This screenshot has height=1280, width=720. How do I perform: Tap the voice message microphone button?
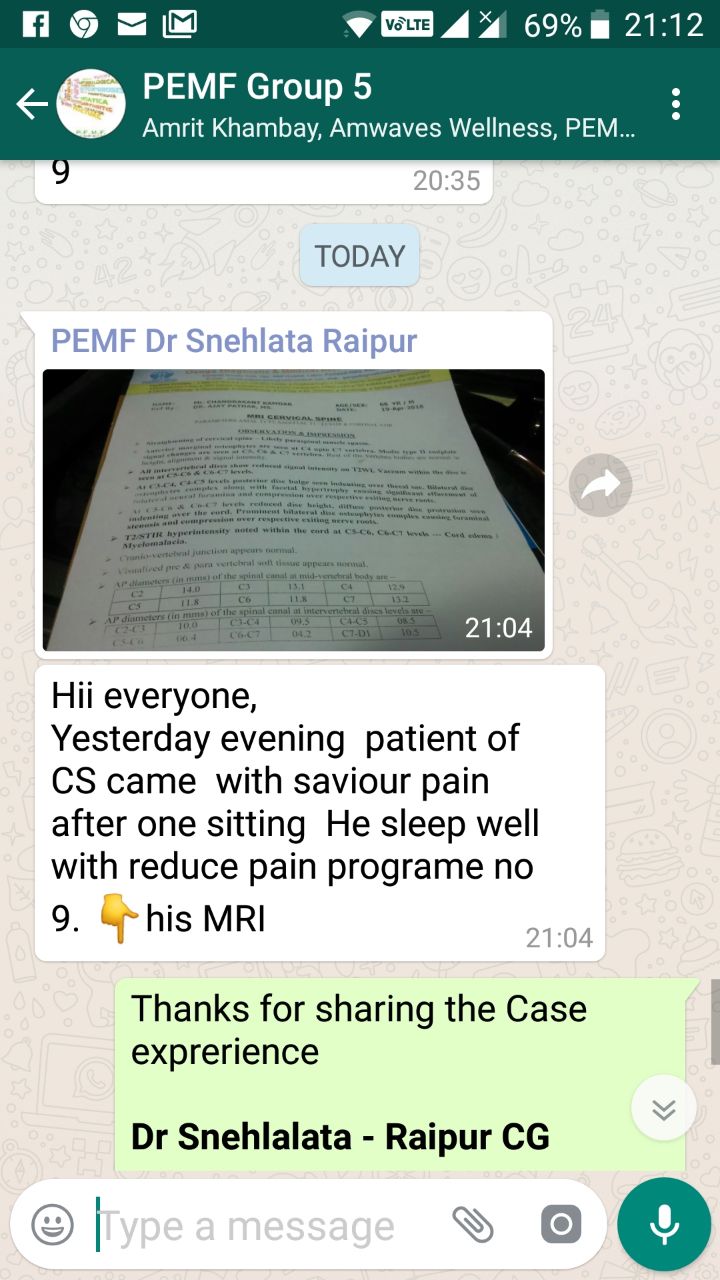(x=664, y=1224)
